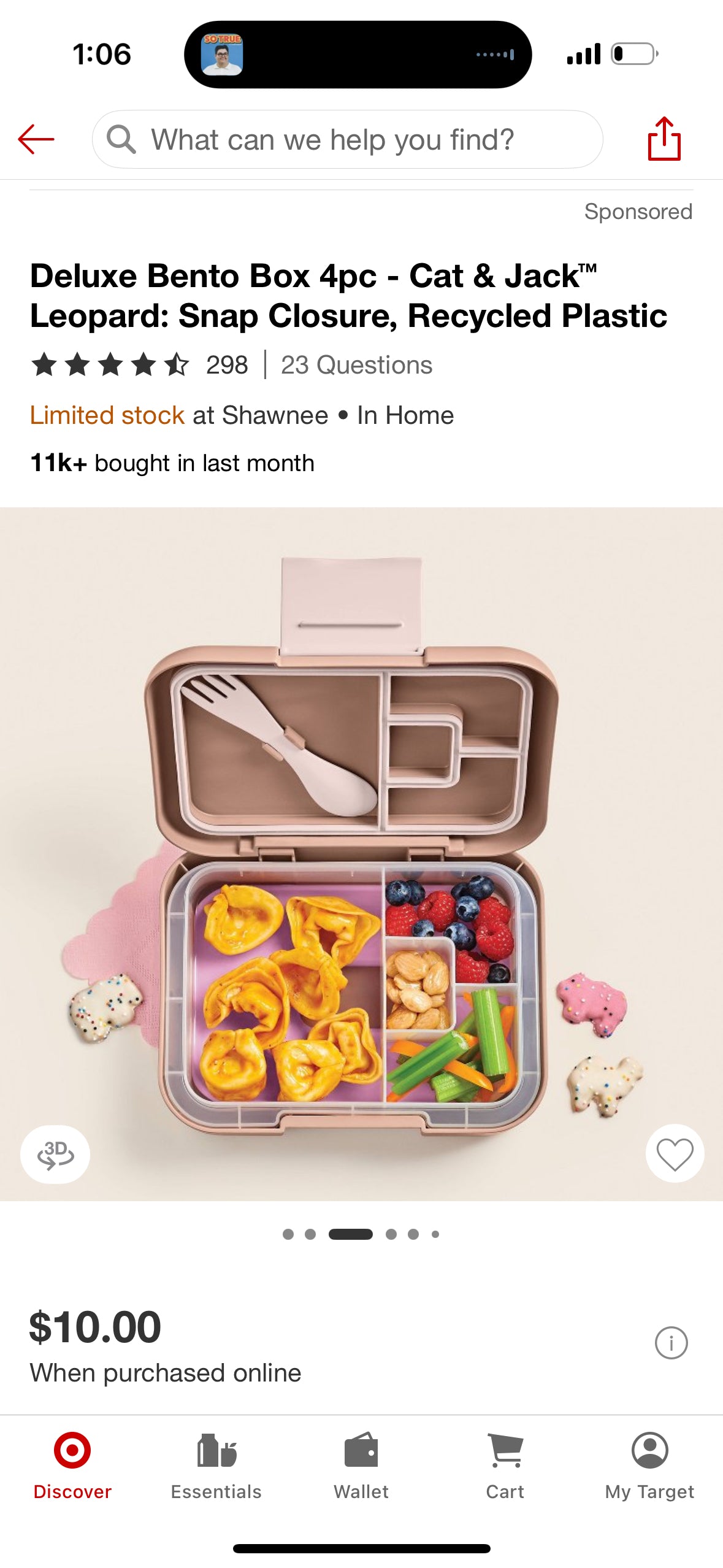The width and height of the screenshot is (723, 1568).
Task: Show price info details icon
Action: (x=671, y=1343)
